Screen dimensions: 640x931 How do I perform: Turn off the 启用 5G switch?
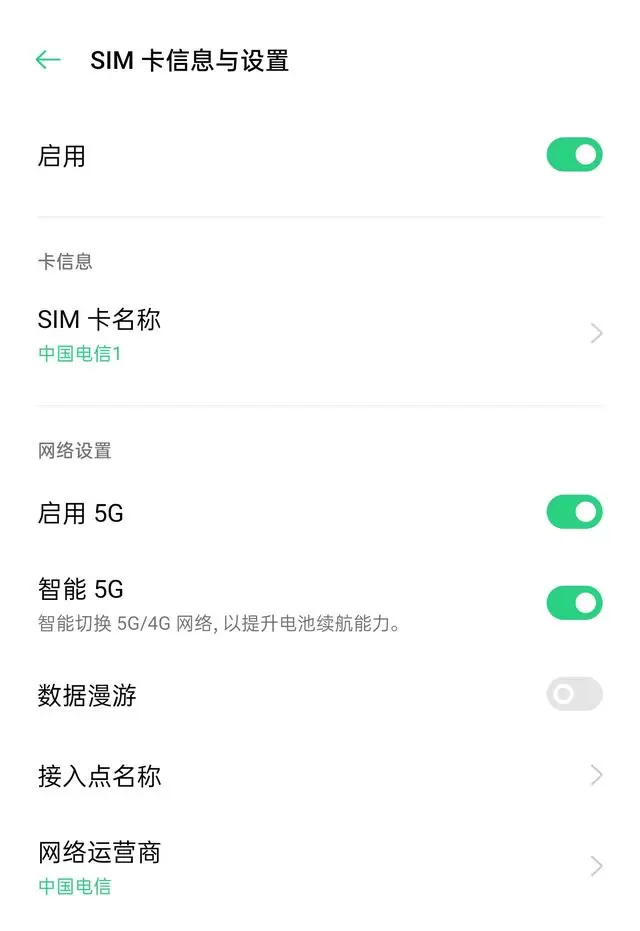574,513
